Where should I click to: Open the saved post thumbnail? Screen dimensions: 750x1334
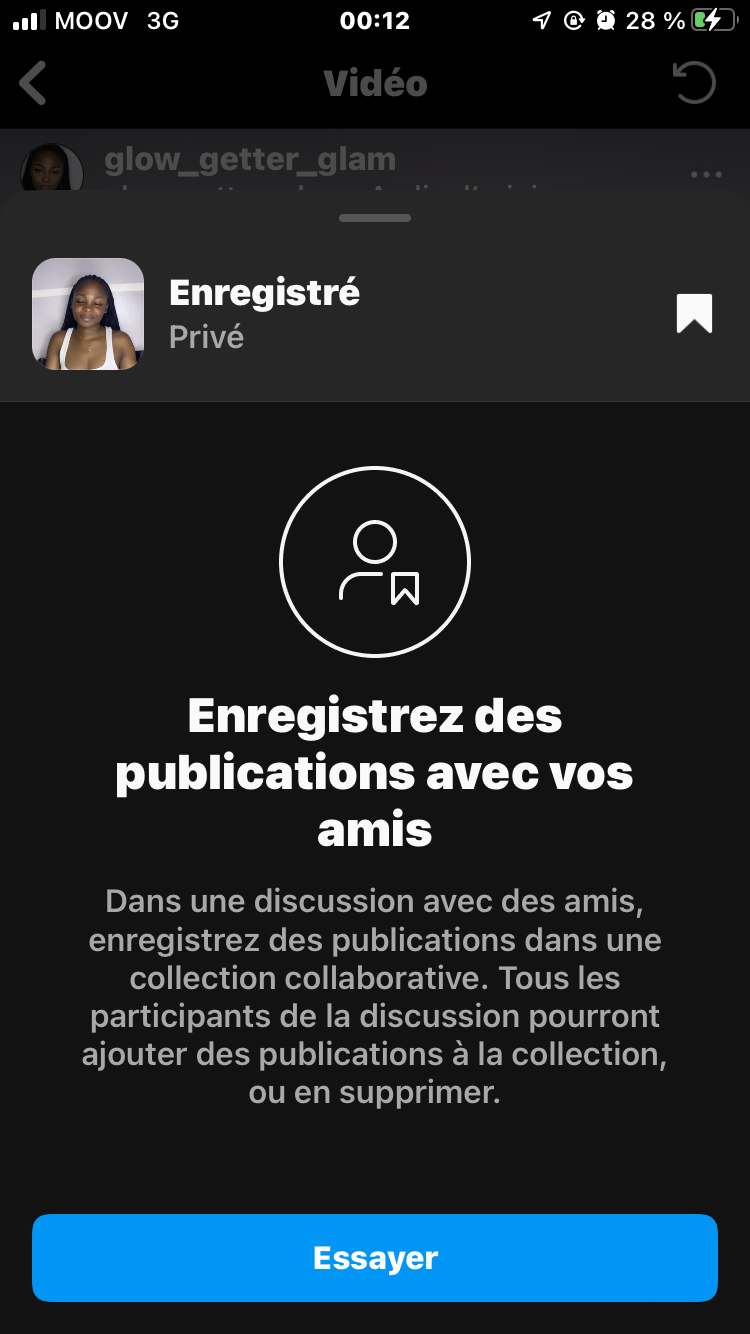pyautogui.click(x=88, y=314)
